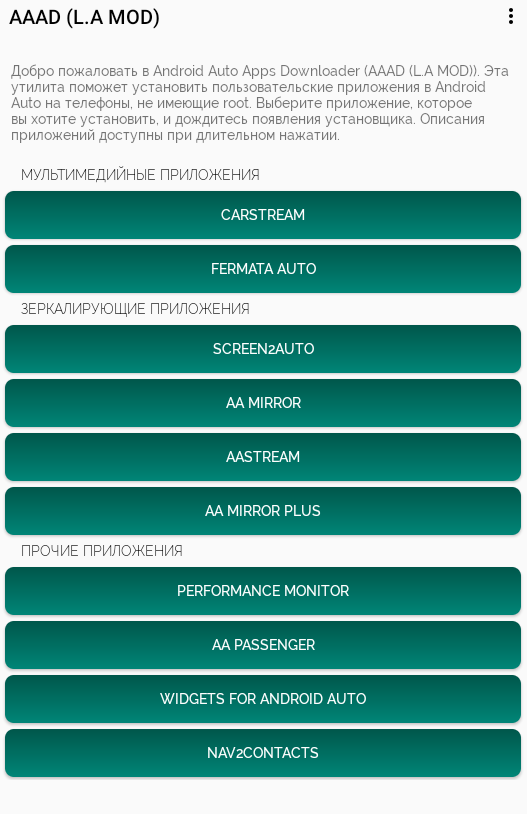Open the overflow menu
The image size is (527, 814).
click(x=511, y=17)
